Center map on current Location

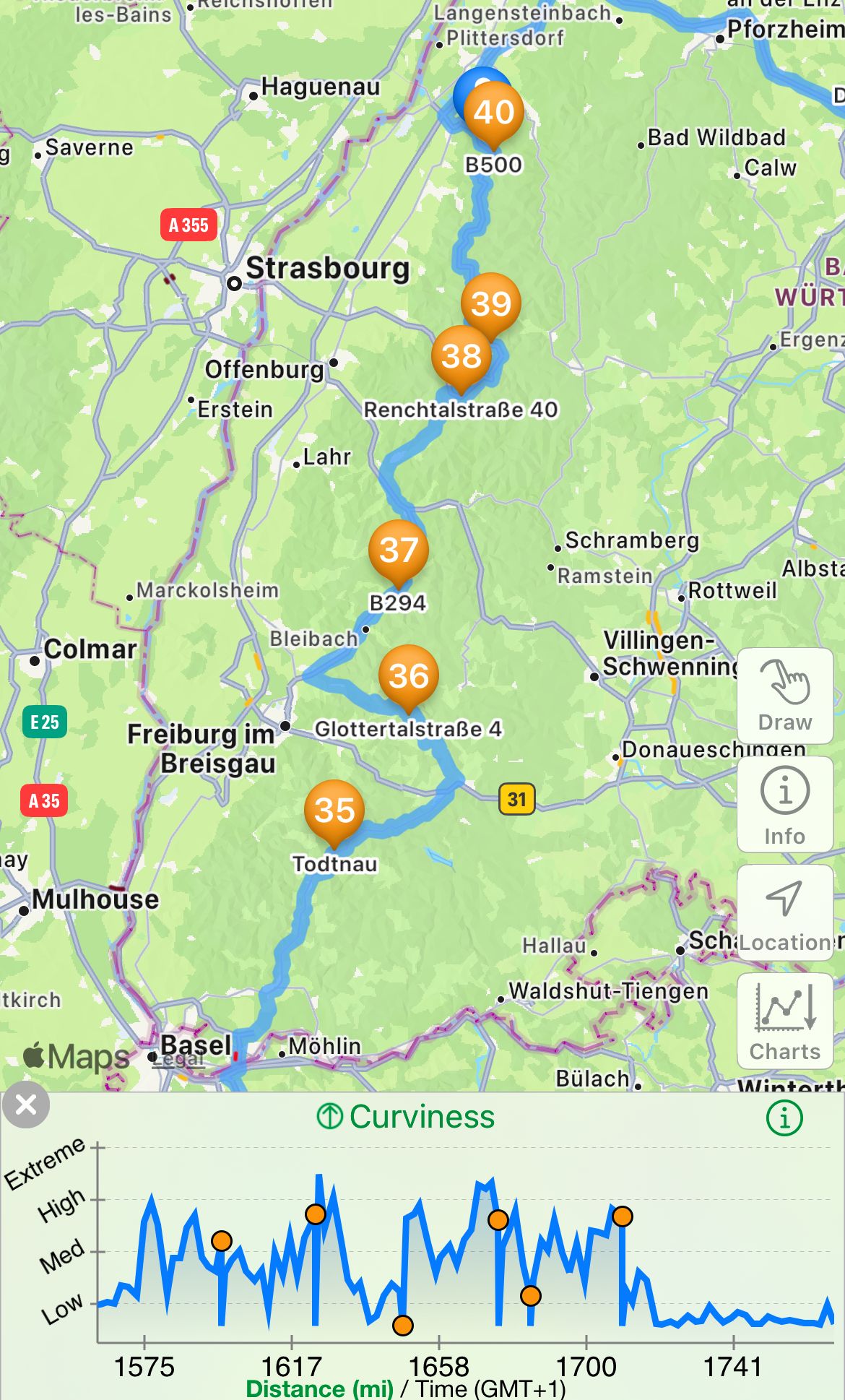tap(784, 912)
